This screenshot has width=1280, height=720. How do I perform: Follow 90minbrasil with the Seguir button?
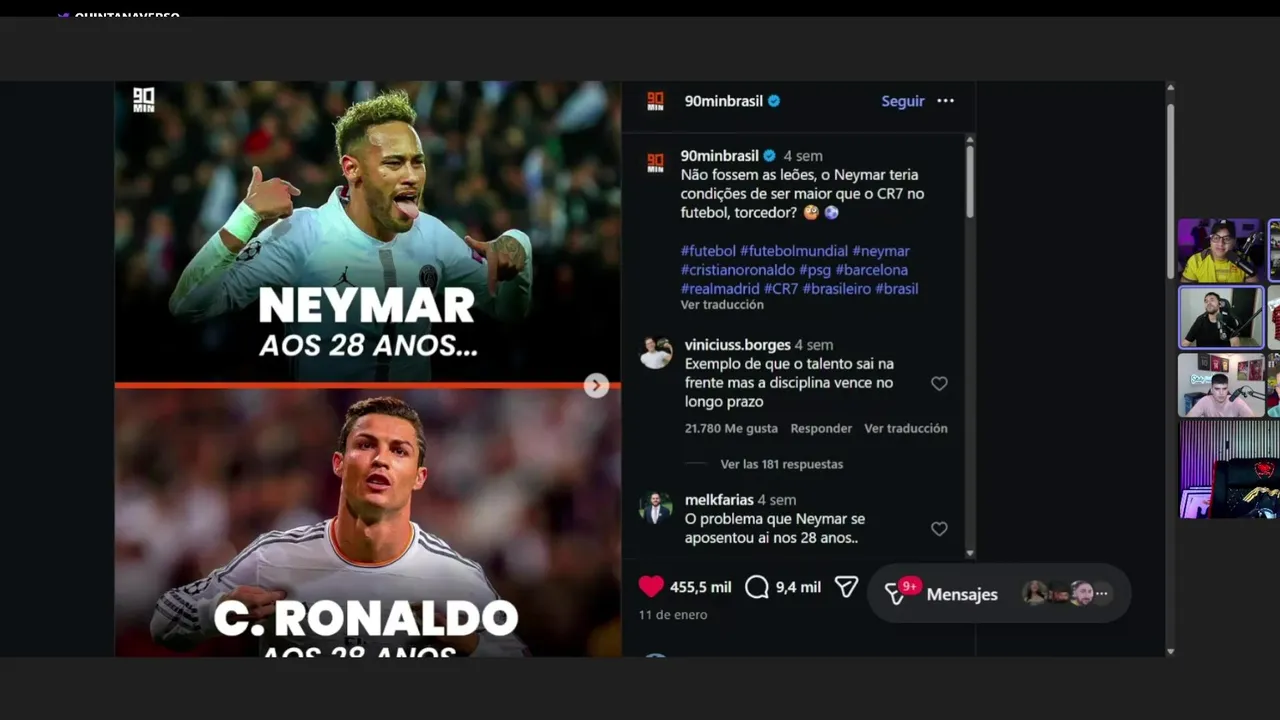point(902,101)
